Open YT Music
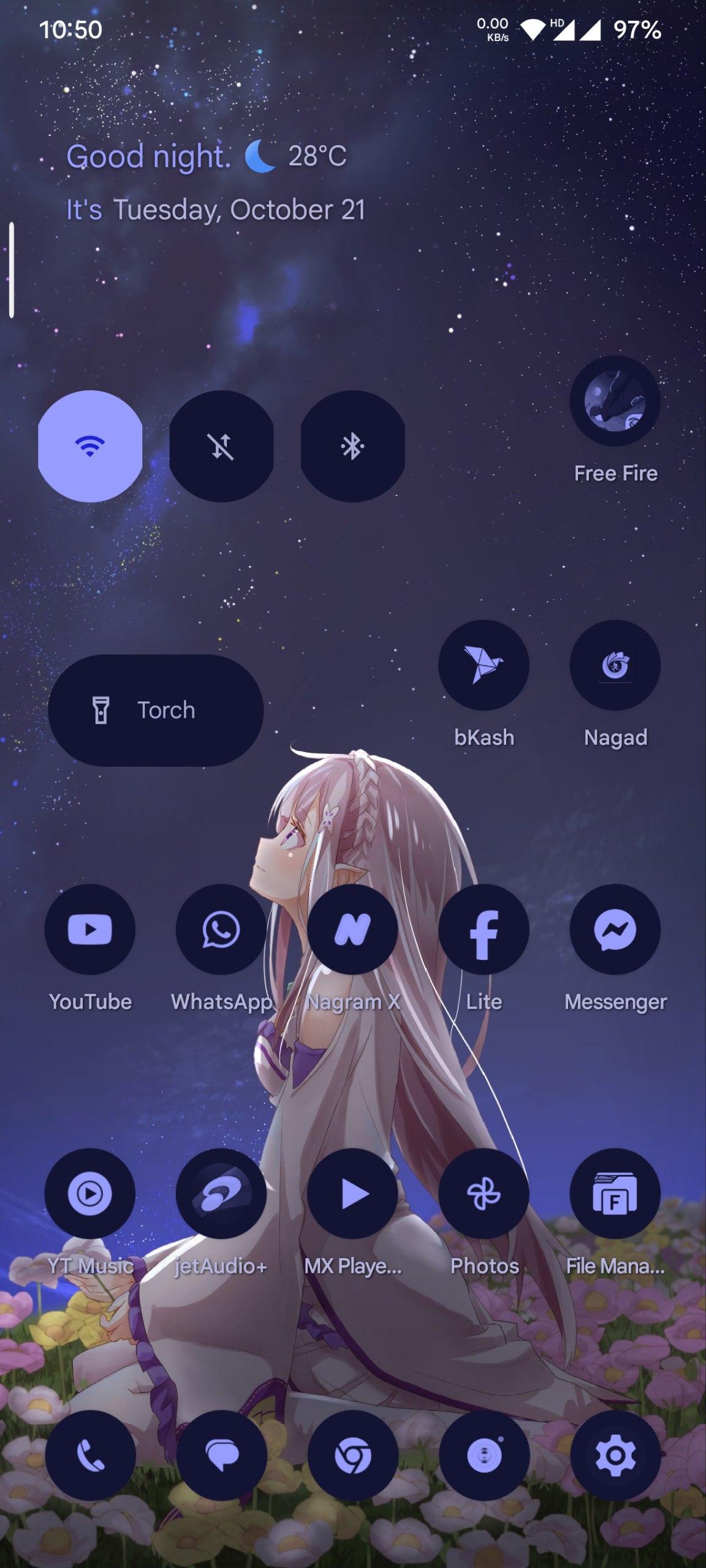 (x=90, y=1194)
